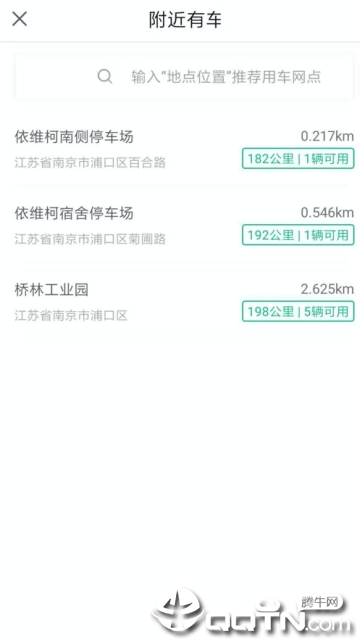Open 桥林工业园 station
Image resolution: width=360 pixels, height=640 pixels.
coord(184,301)
